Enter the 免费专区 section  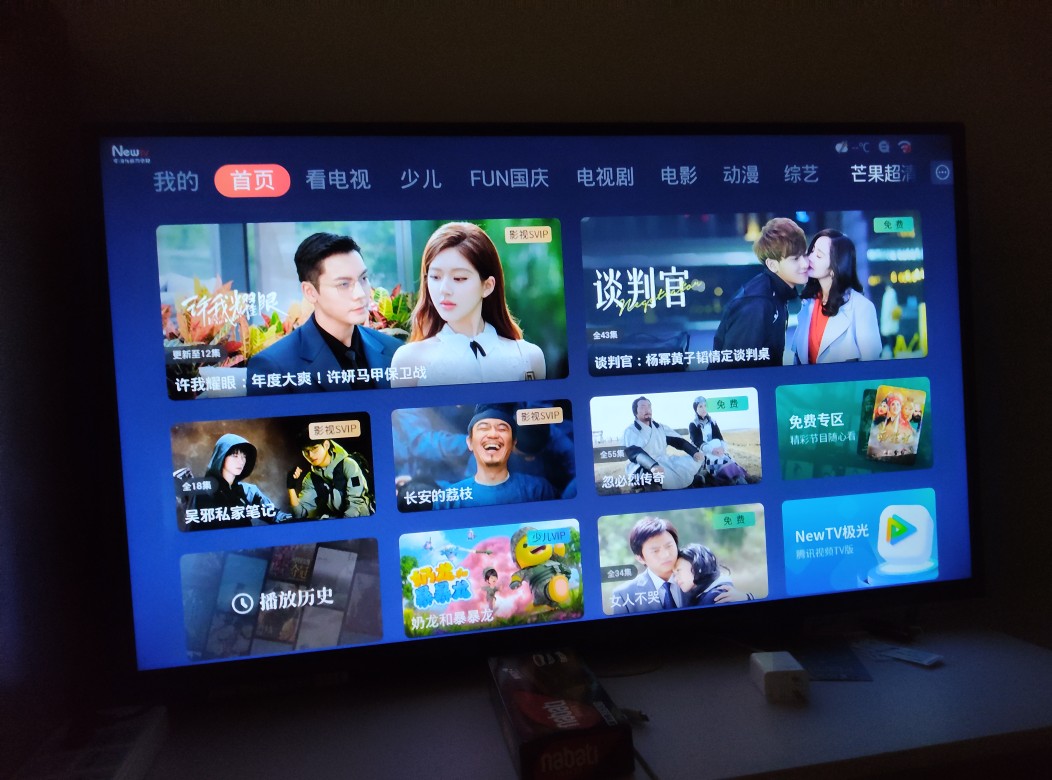(853, 428)
